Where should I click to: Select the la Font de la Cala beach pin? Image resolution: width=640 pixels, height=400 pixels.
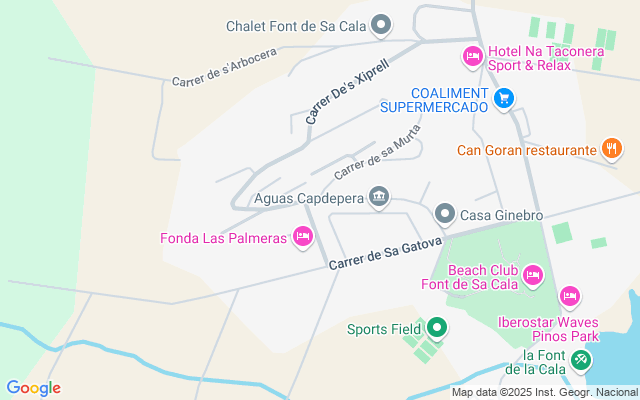click(x=582, y=361)
